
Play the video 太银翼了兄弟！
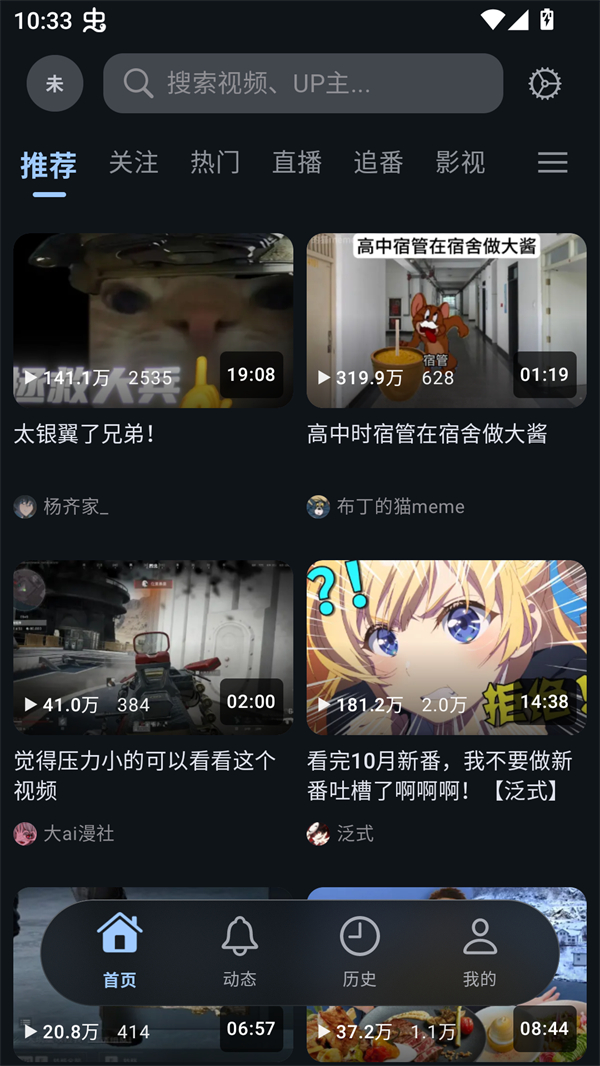[x=153, y=320]
